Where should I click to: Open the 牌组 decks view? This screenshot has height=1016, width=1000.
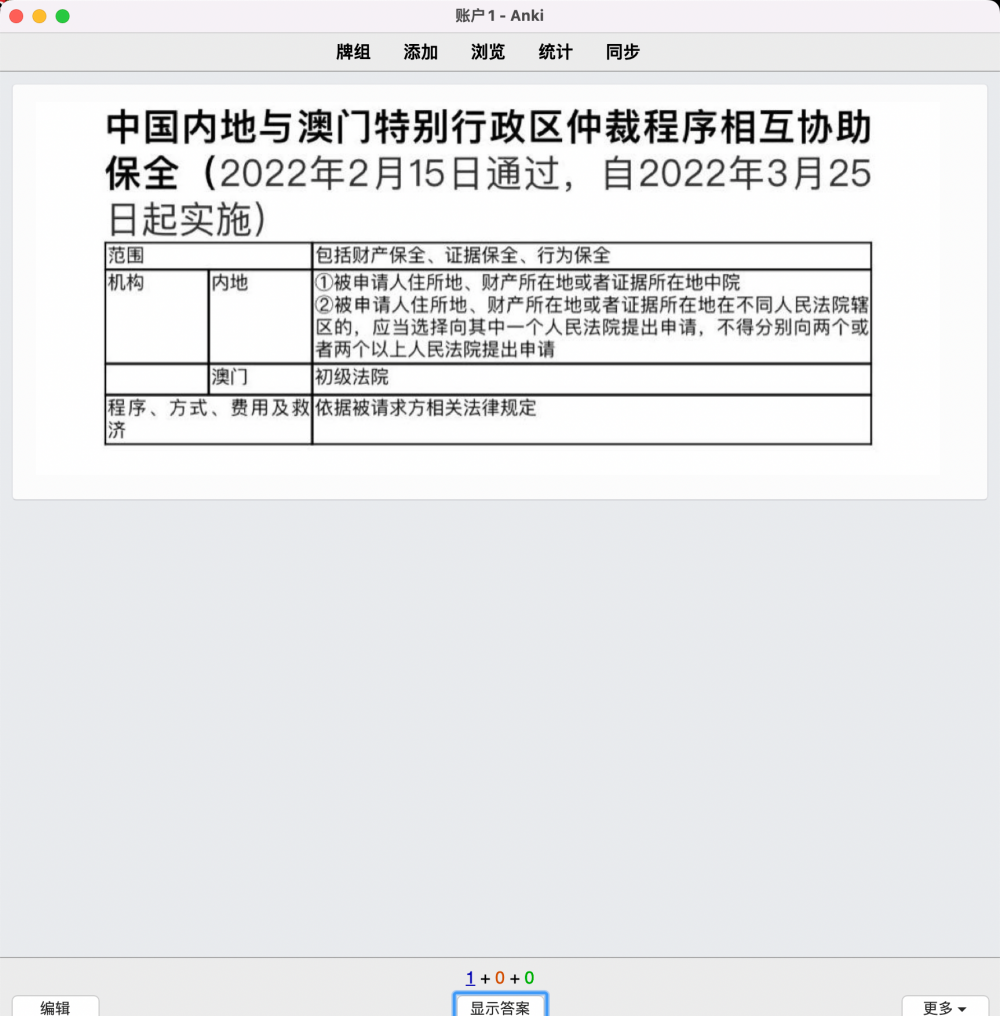pos(353,52)
